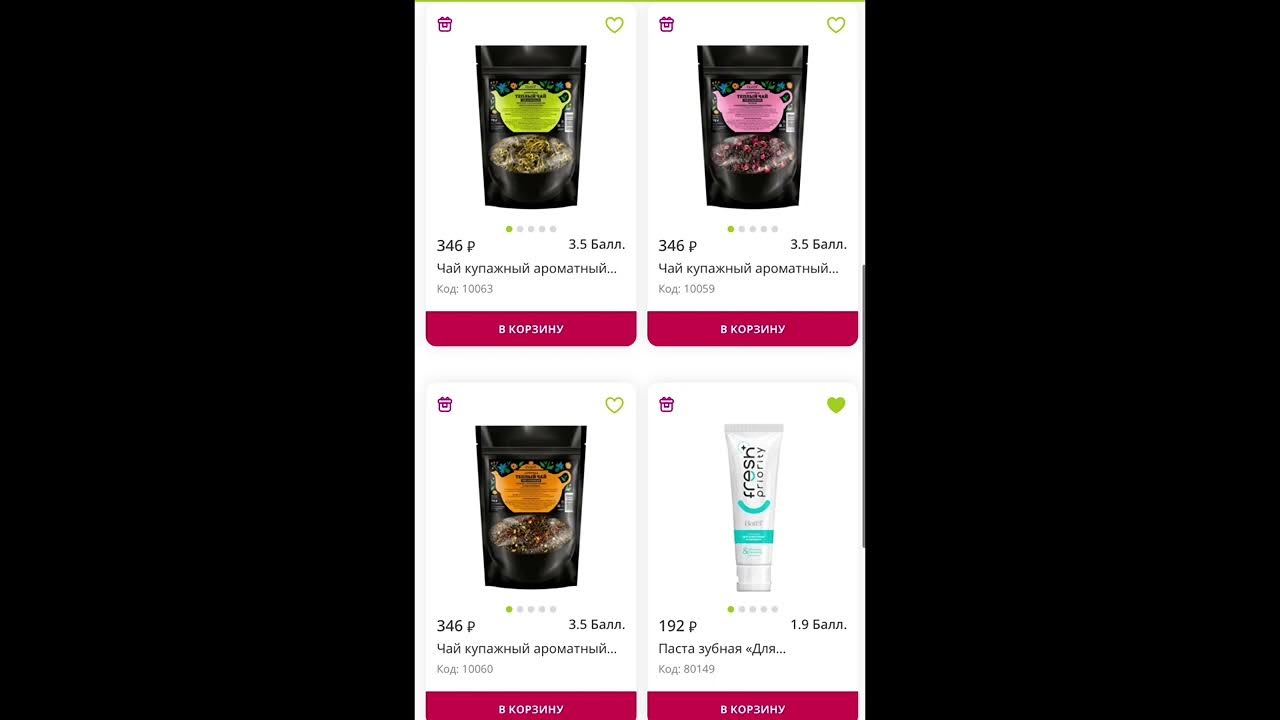Open the green-label tea pouch, code 10063
The width and height of the screenshot is (1280, 720).
coord(531,125)
